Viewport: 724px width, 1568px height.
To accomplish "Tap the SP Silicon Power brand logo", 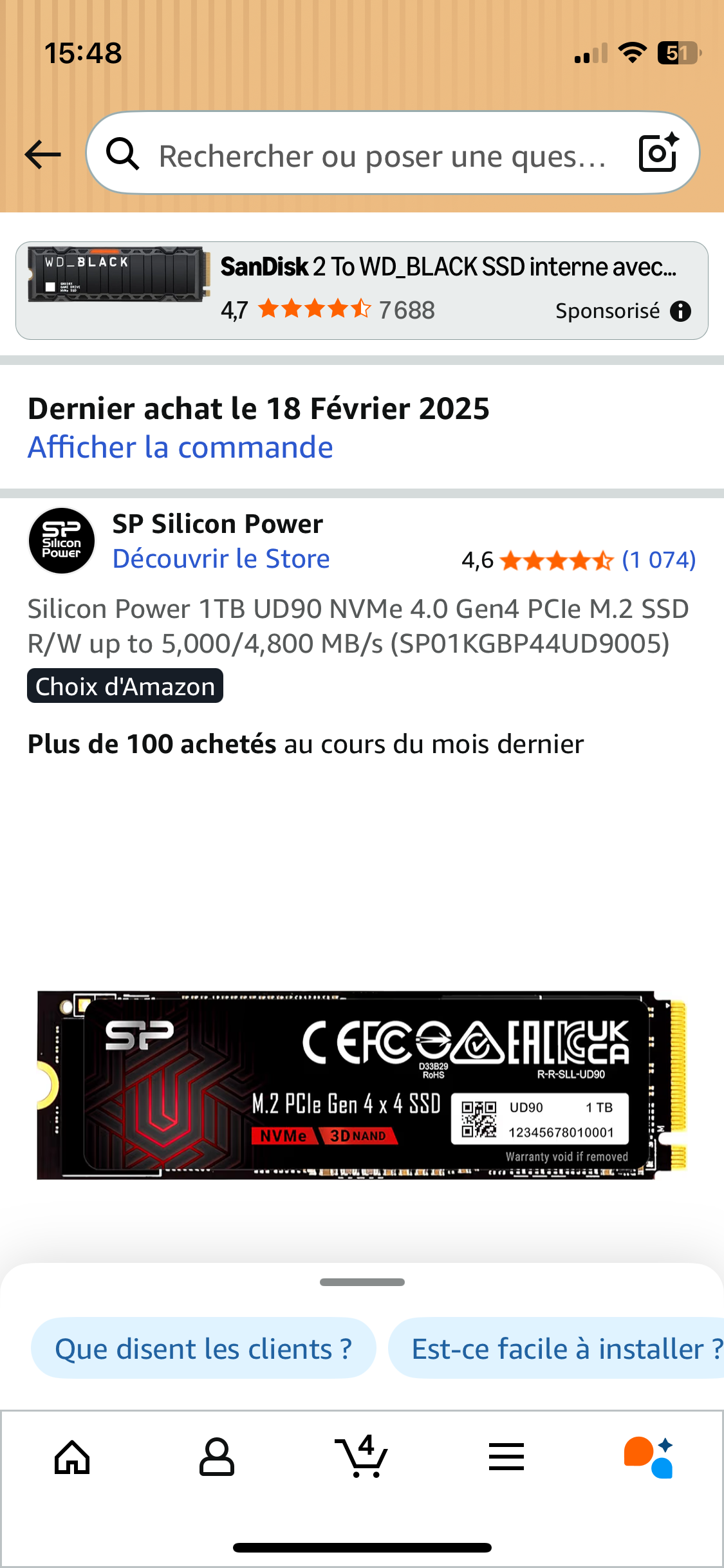I will [x=62, y=541].
